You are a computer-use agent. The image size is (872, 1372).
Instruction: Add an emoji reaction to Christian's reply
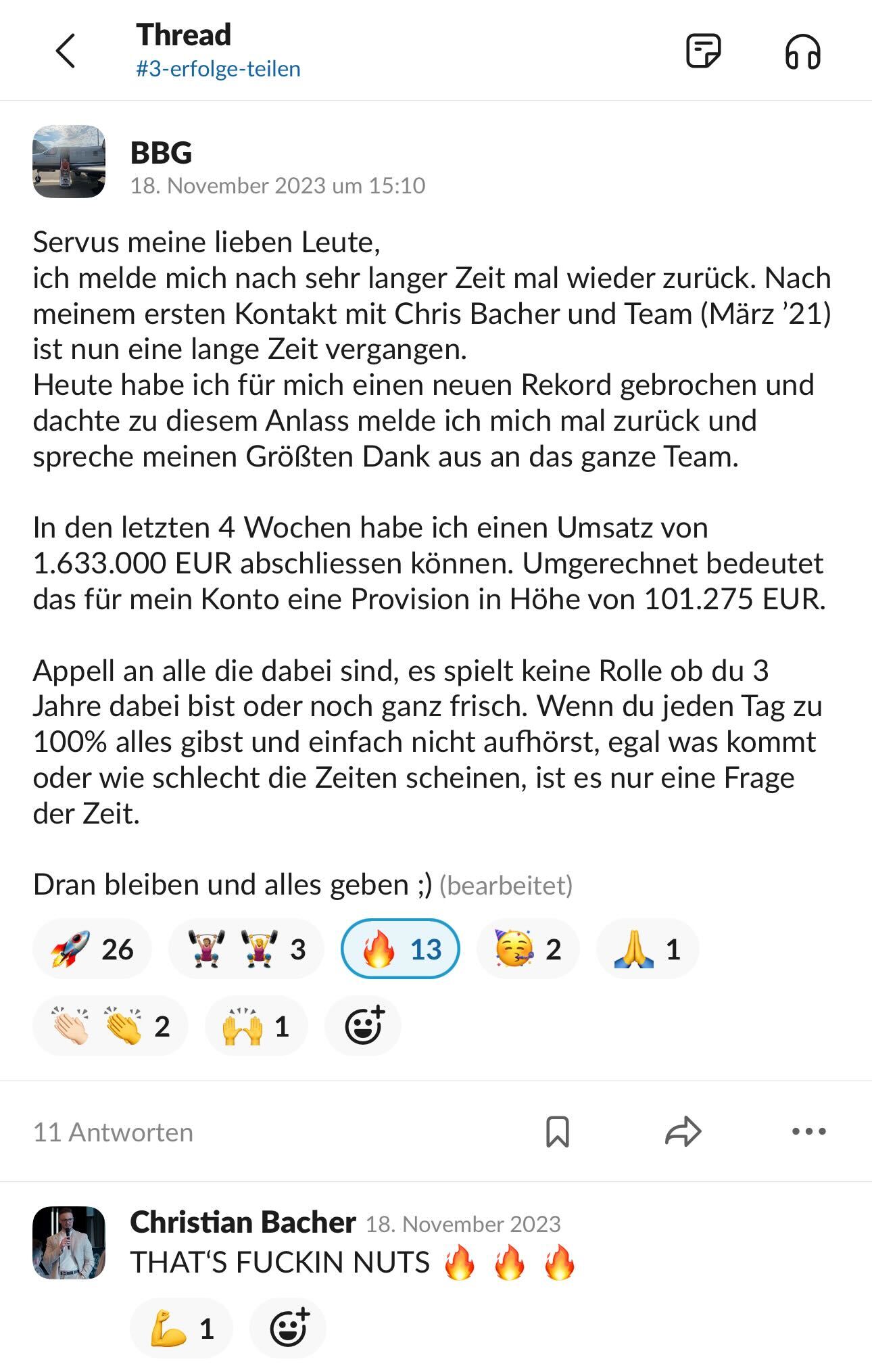point(288,1329)
